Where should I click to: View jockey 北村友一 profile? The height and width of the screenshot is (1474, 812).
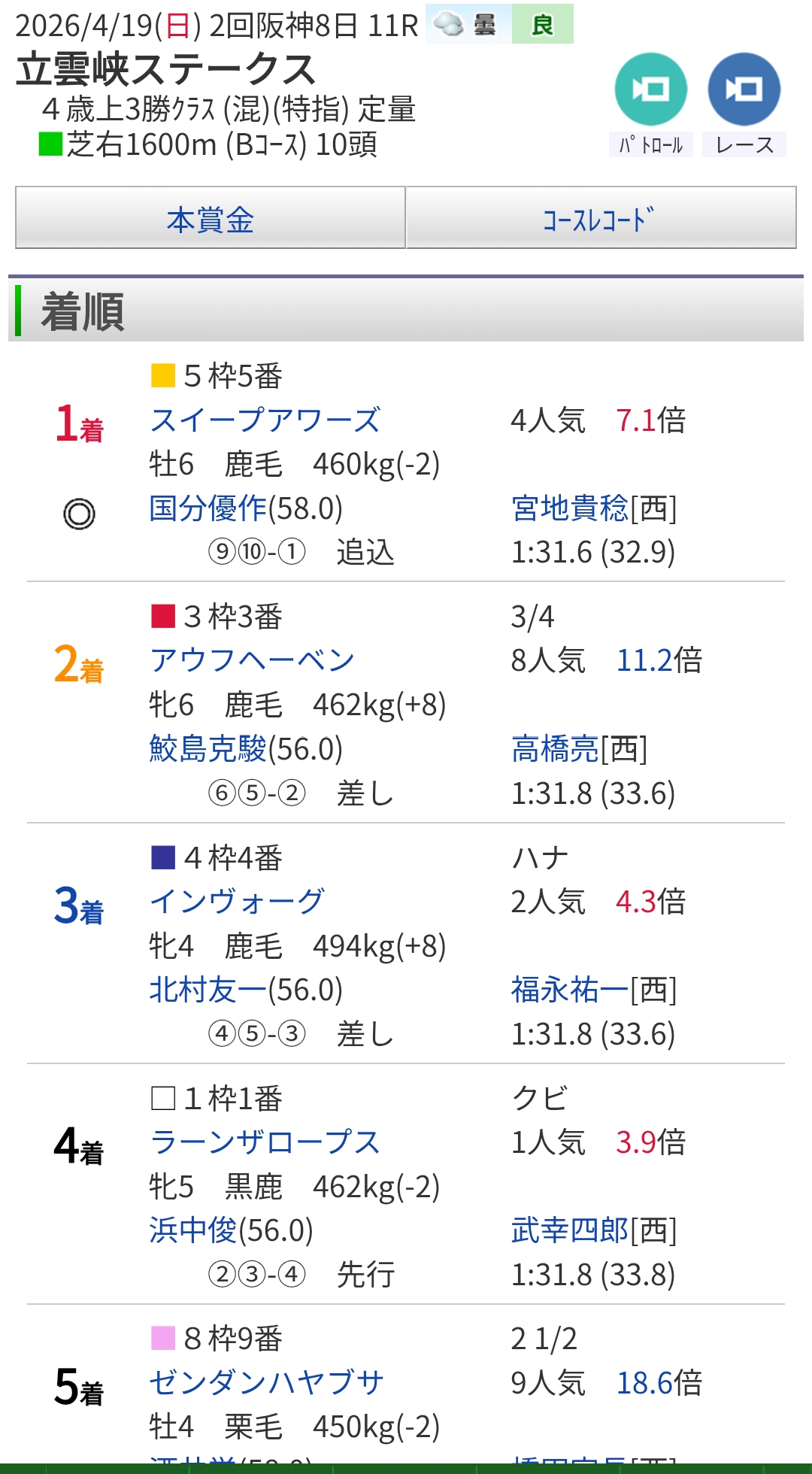208,990
